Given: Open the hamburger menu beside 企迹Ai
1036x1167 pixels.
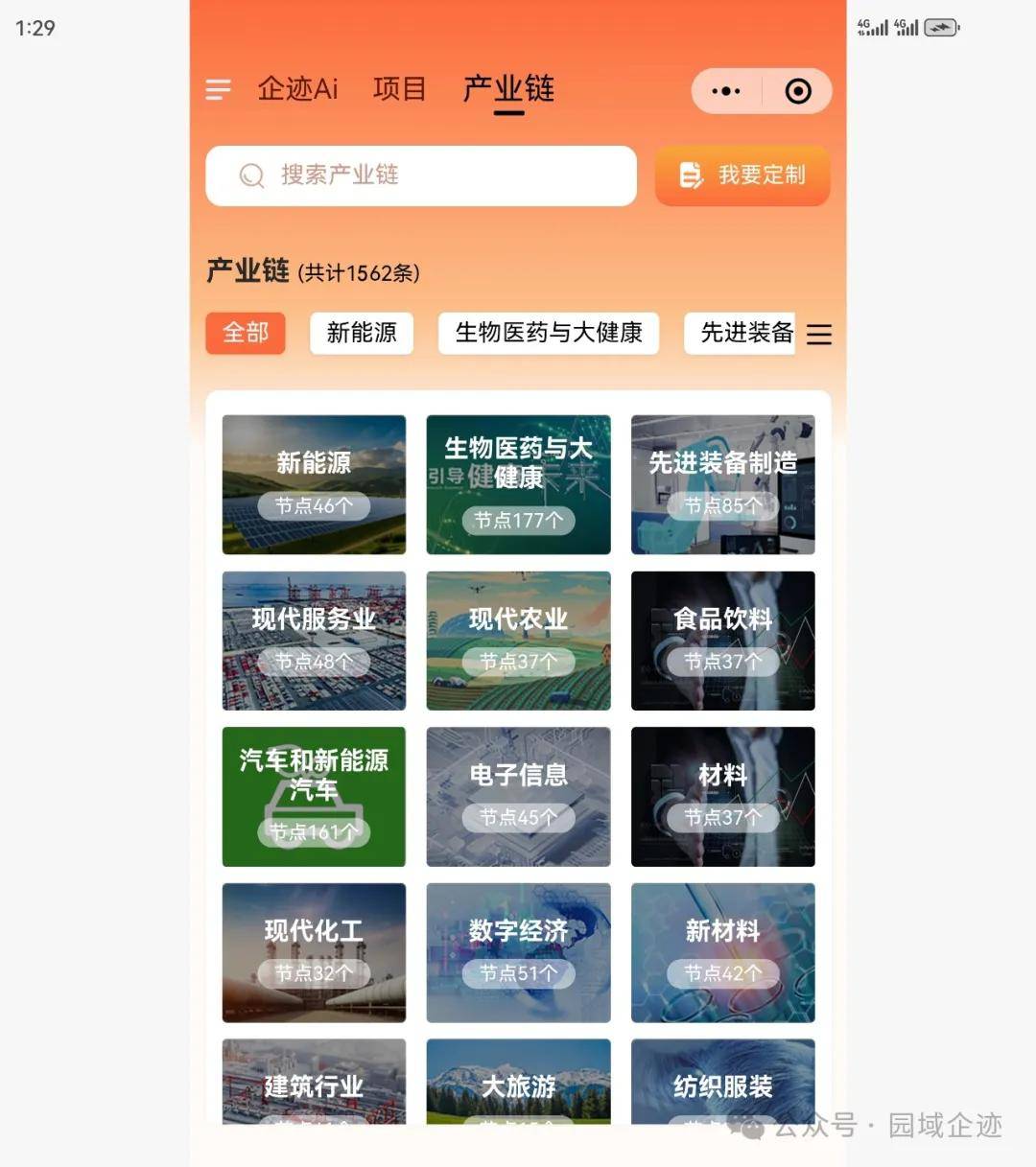Looking at the screenshot, I should (x=218, y=90).
